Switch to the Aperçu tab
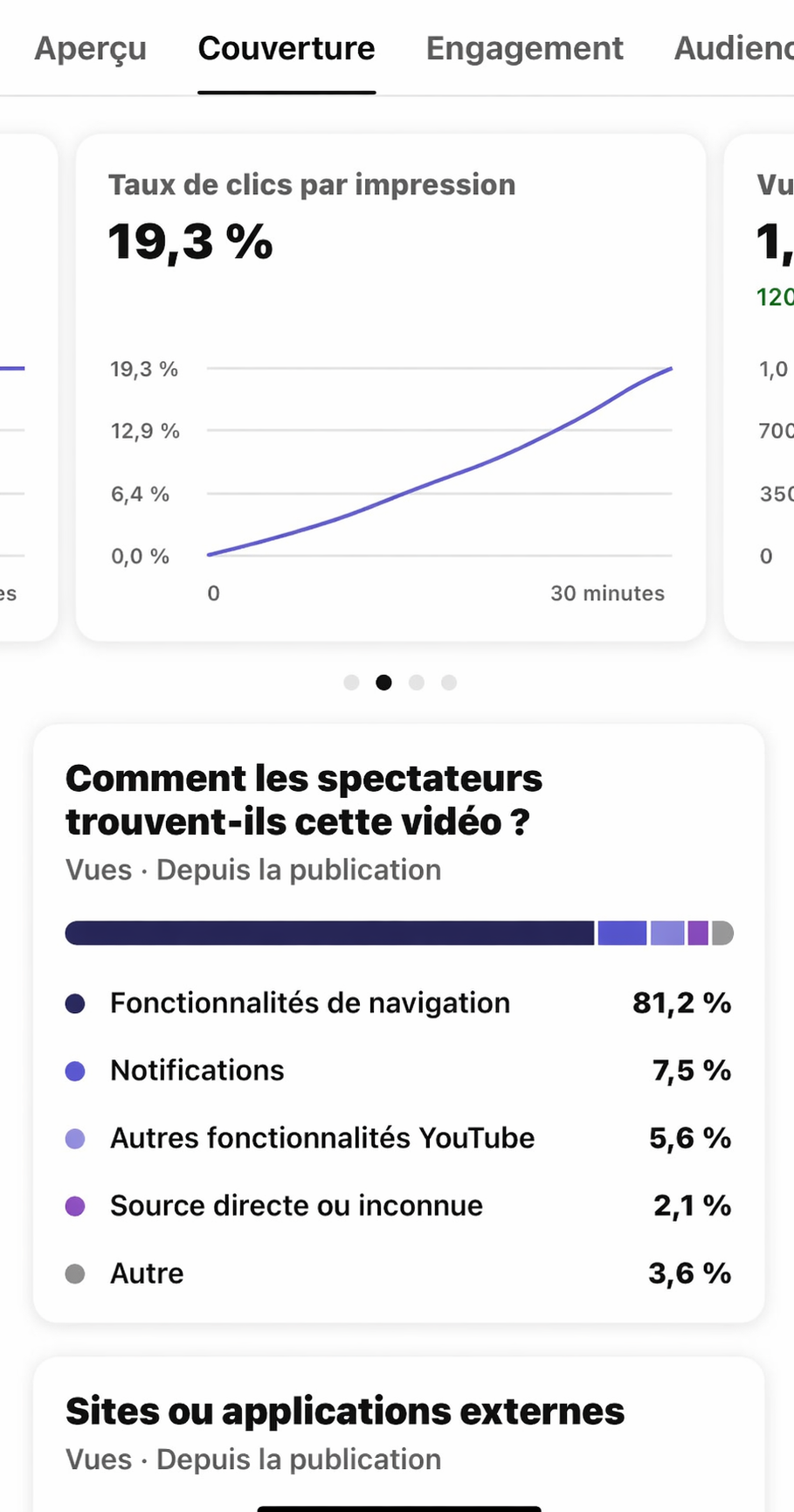The height and width of the screenshot is (1512, 794). click(x=90, y=49)
